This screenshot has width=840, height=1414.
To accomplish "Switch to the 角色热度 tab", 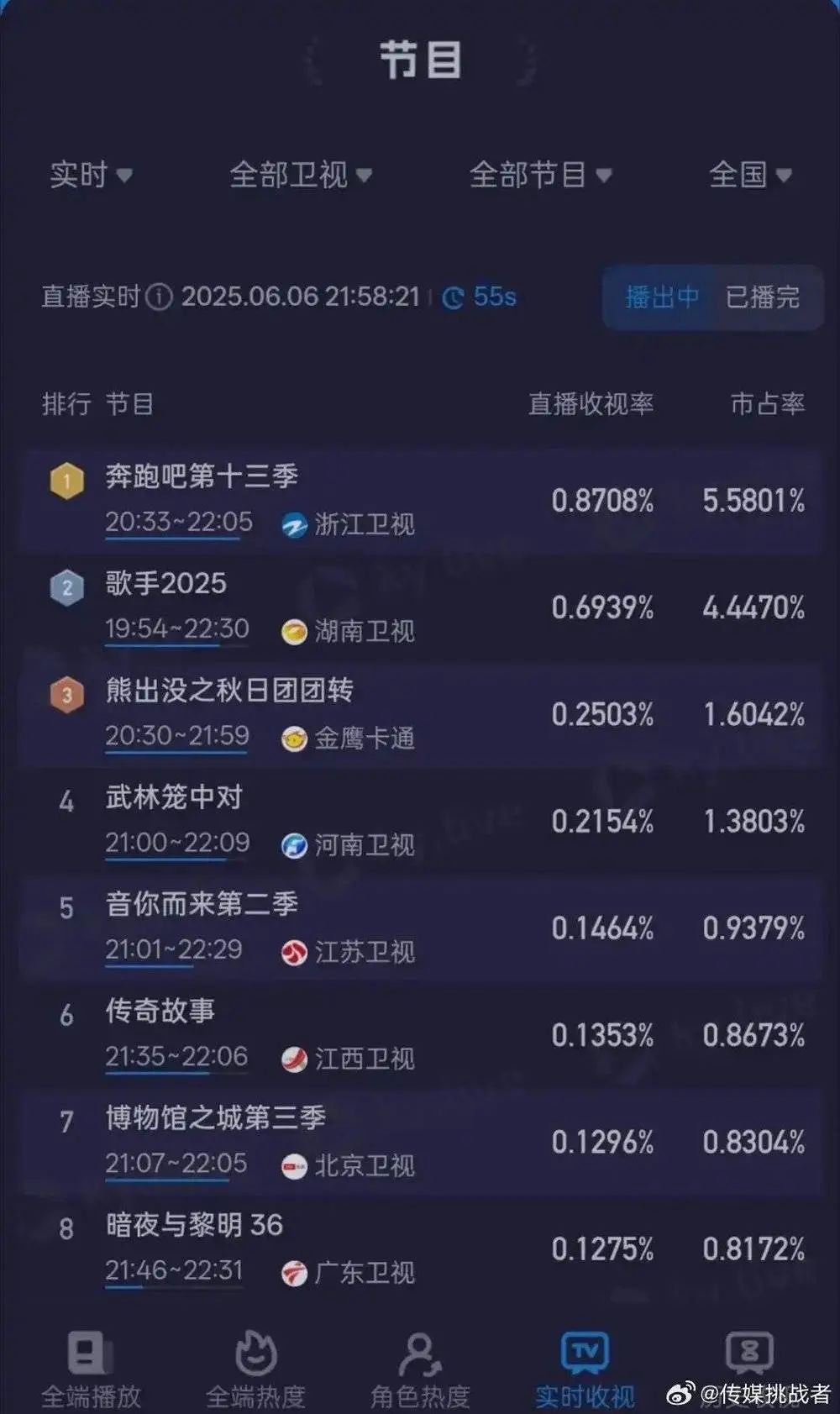I will point(420,1369).
